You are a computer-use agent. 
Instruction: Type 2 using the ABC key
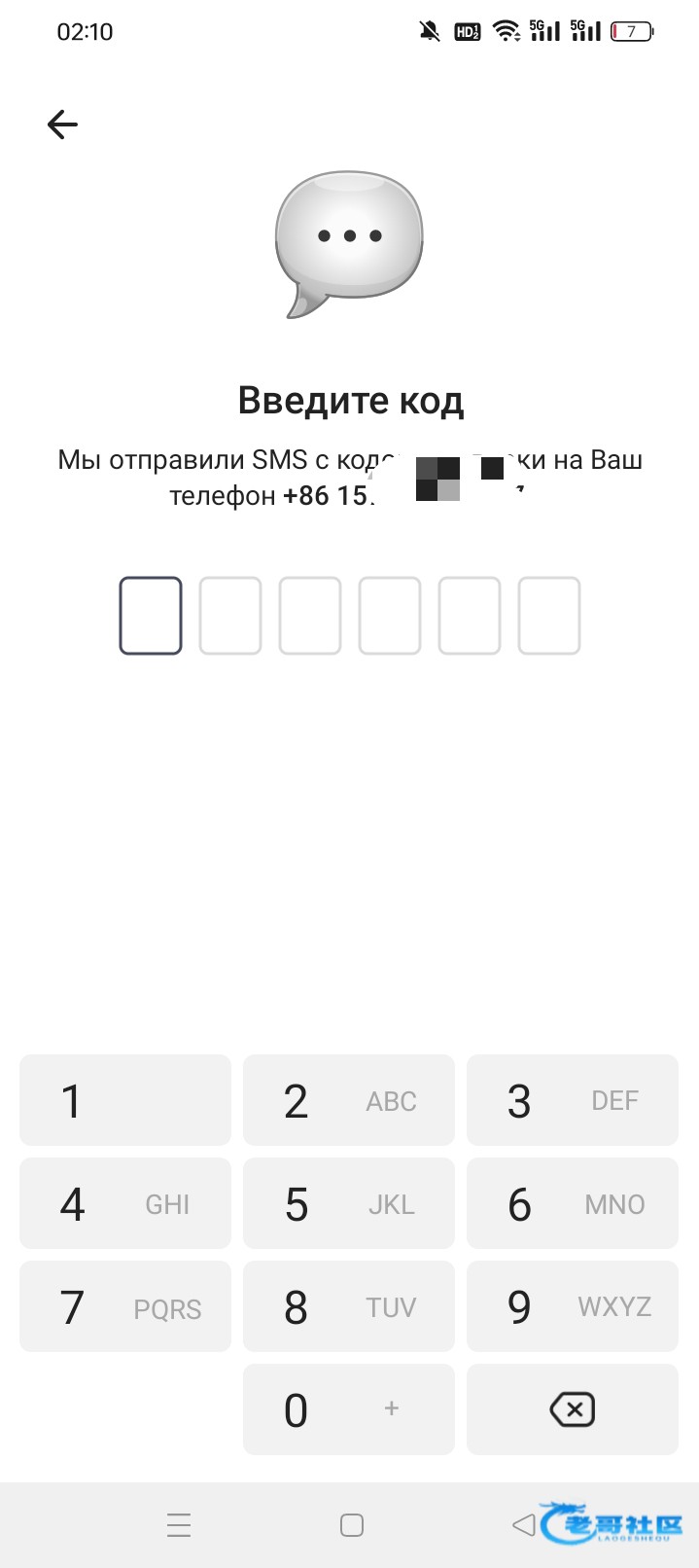point(349,1100)
